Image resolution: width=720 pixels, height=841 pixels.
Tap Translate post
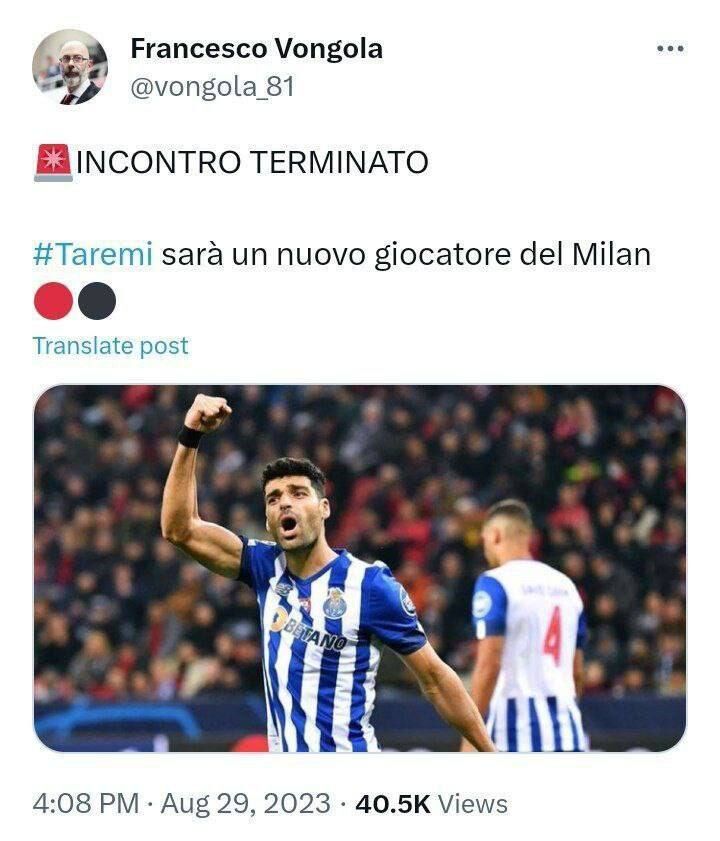coord(110,346)
